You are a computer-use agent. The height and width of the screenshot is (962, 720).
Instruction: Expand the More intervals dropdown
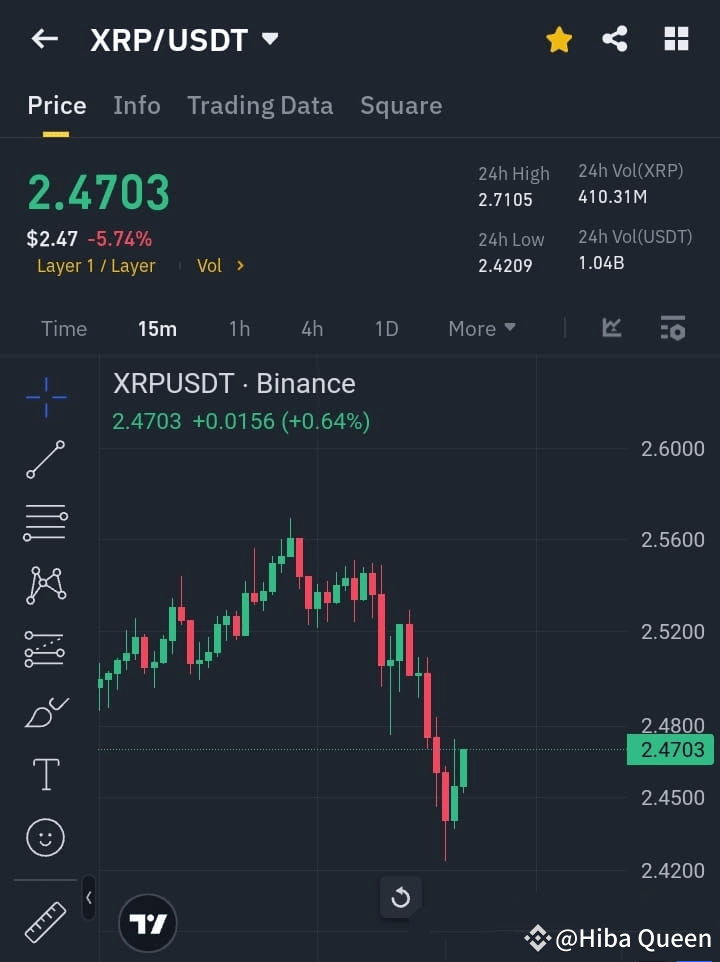coord(482,329)
